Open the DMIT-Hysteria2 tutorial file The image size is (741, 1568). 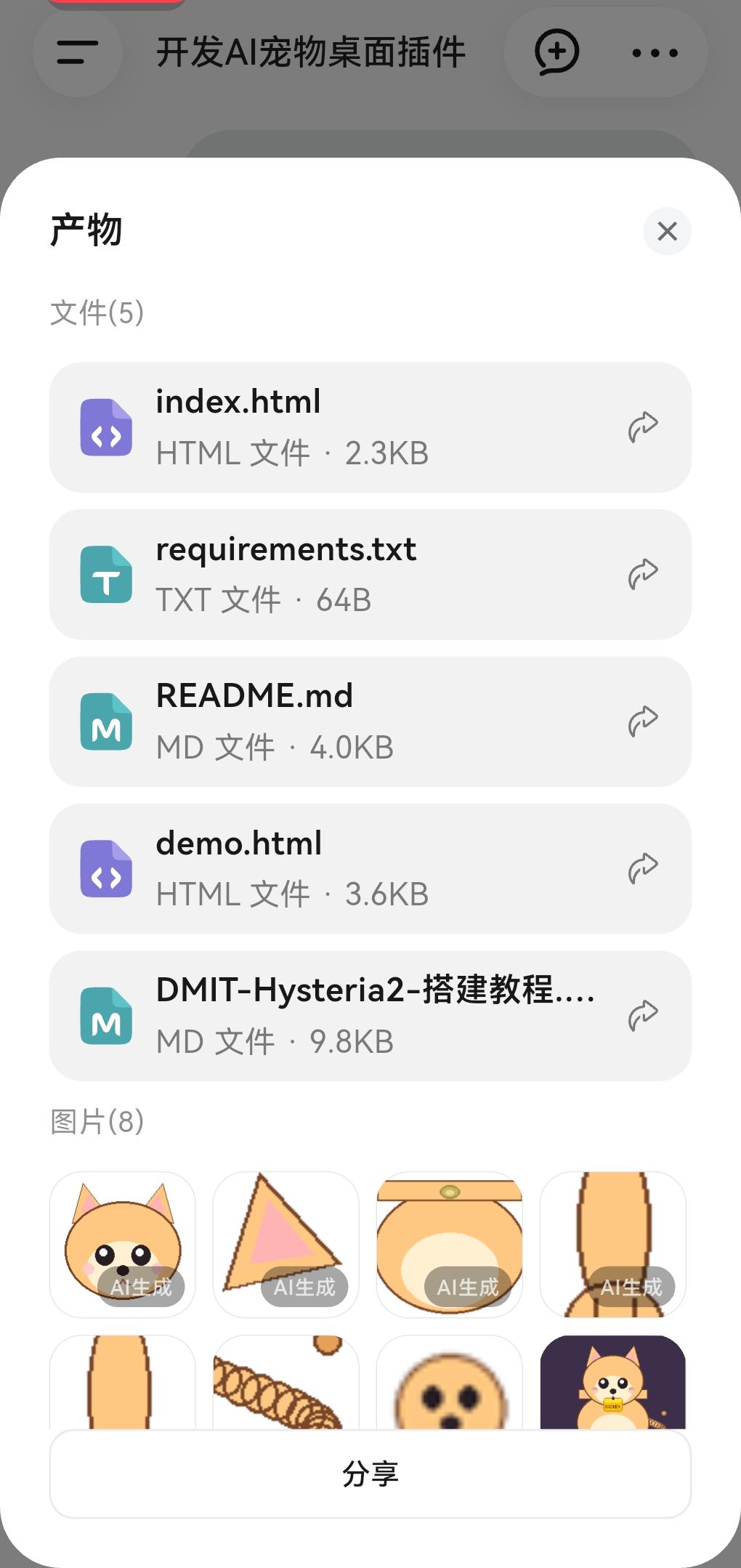click(370, 1016)
